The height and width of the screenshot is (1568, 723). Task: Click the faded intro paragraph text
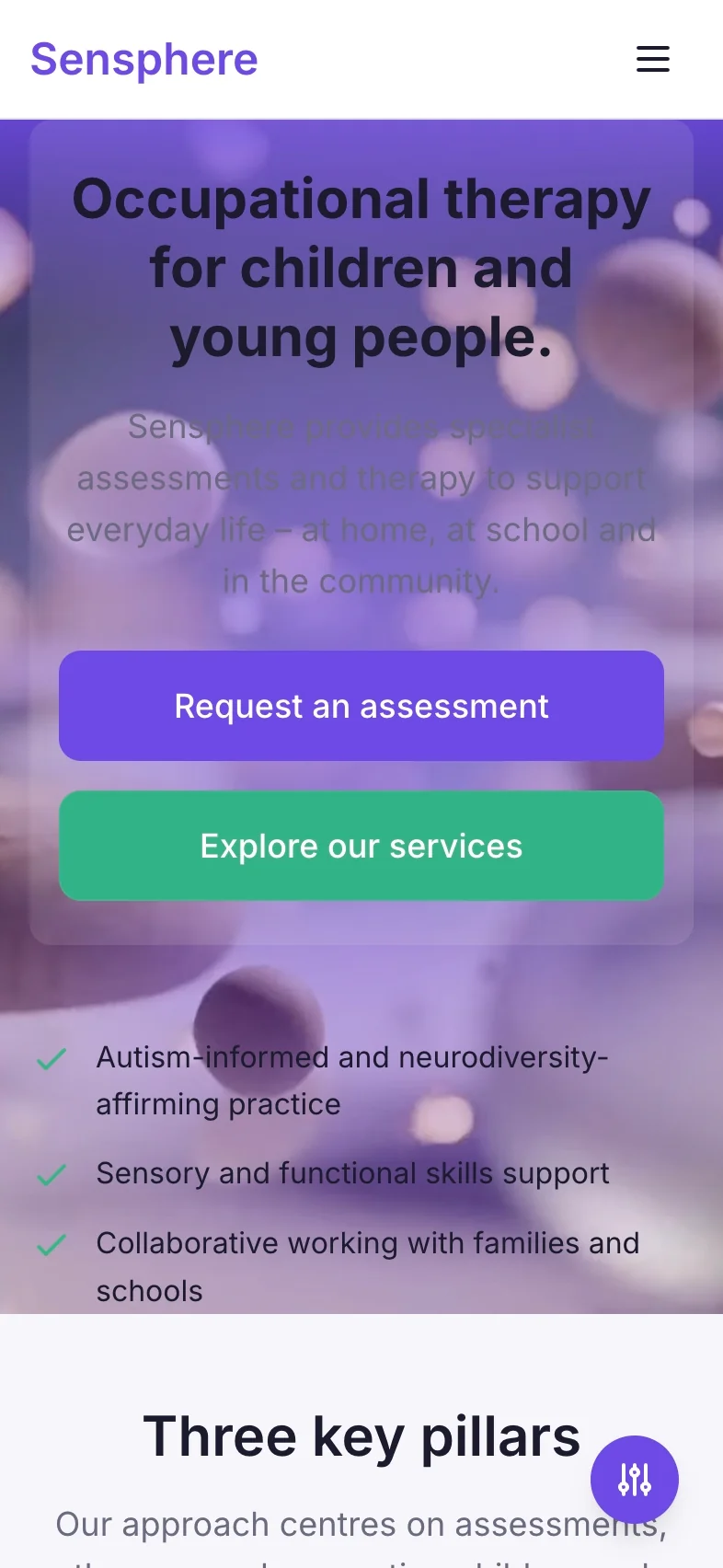pos(361,504)
